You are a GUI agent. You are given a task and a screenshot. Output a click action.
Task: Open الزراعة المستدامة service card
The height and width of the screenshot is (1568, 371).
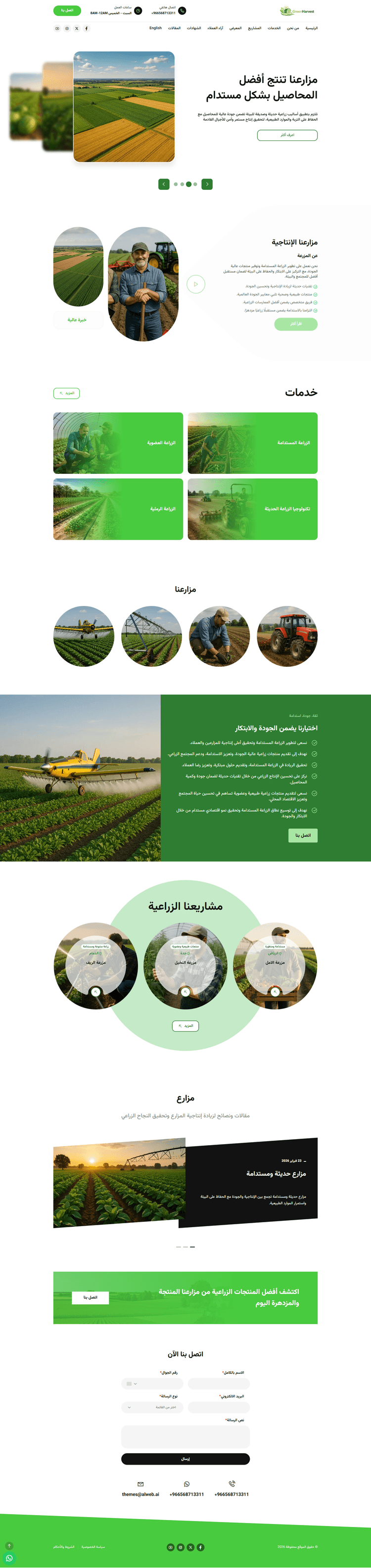[252, 443]
